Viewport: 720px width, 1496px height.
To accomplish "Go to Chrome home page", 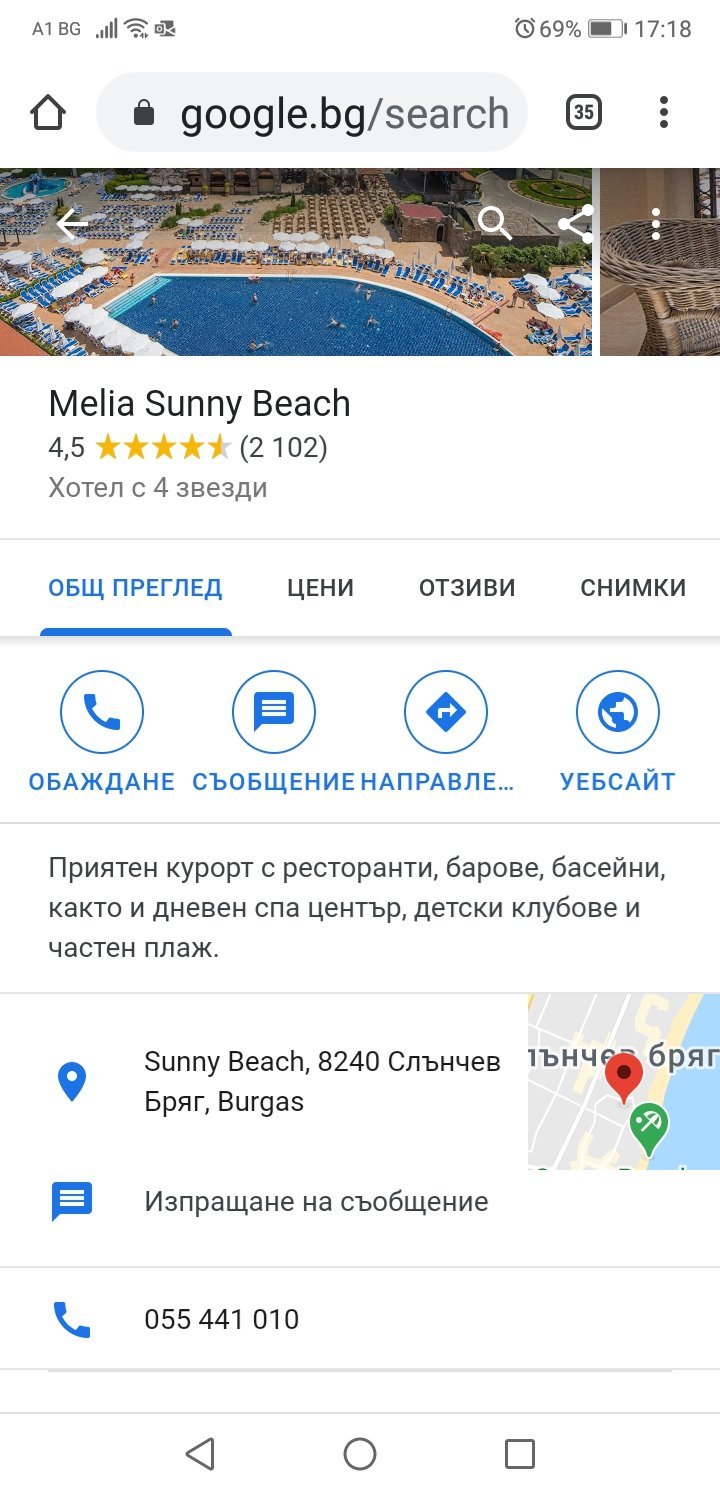I will click(x=48, y=113).
